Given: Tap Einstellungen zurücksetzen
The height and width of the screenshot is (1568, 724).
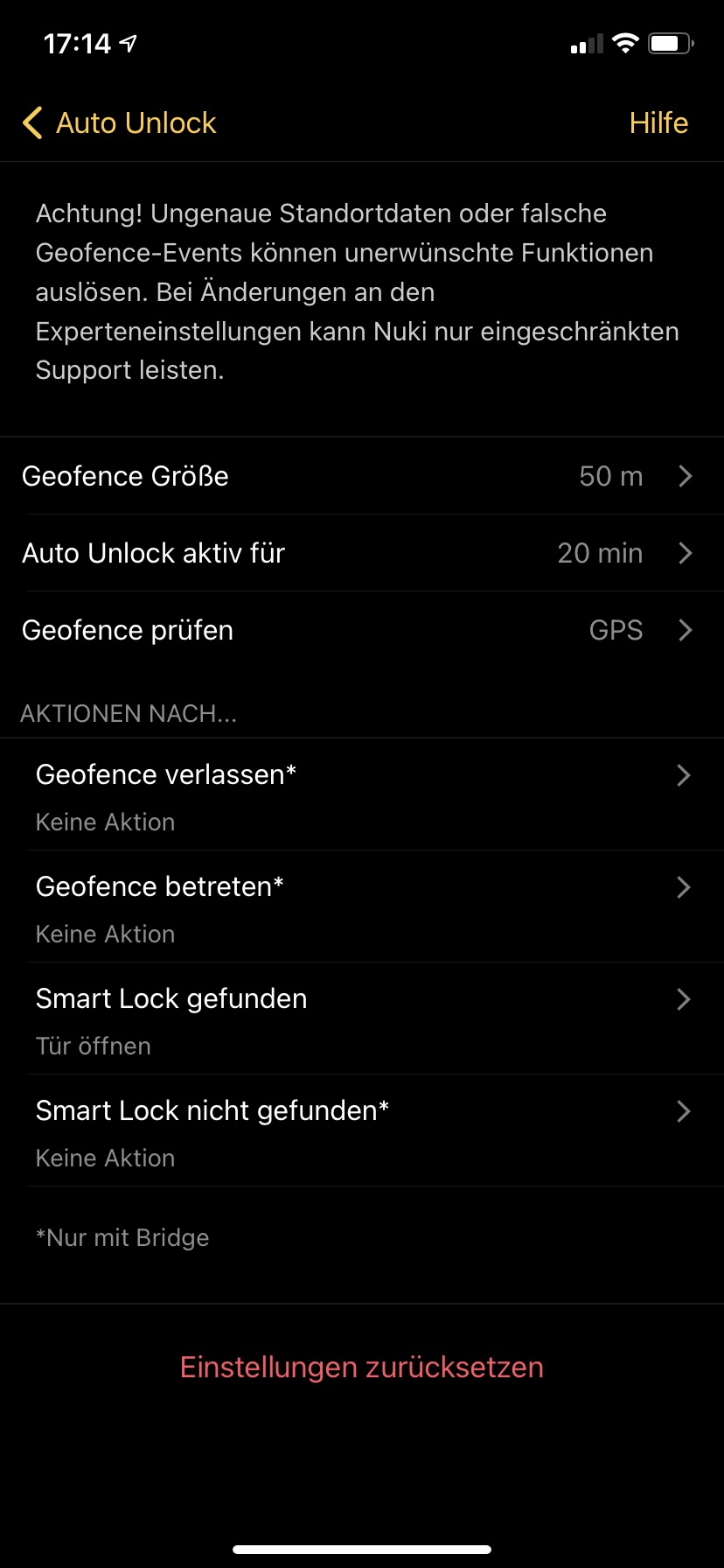Looking at the screenshot, I should (362, 1367).
